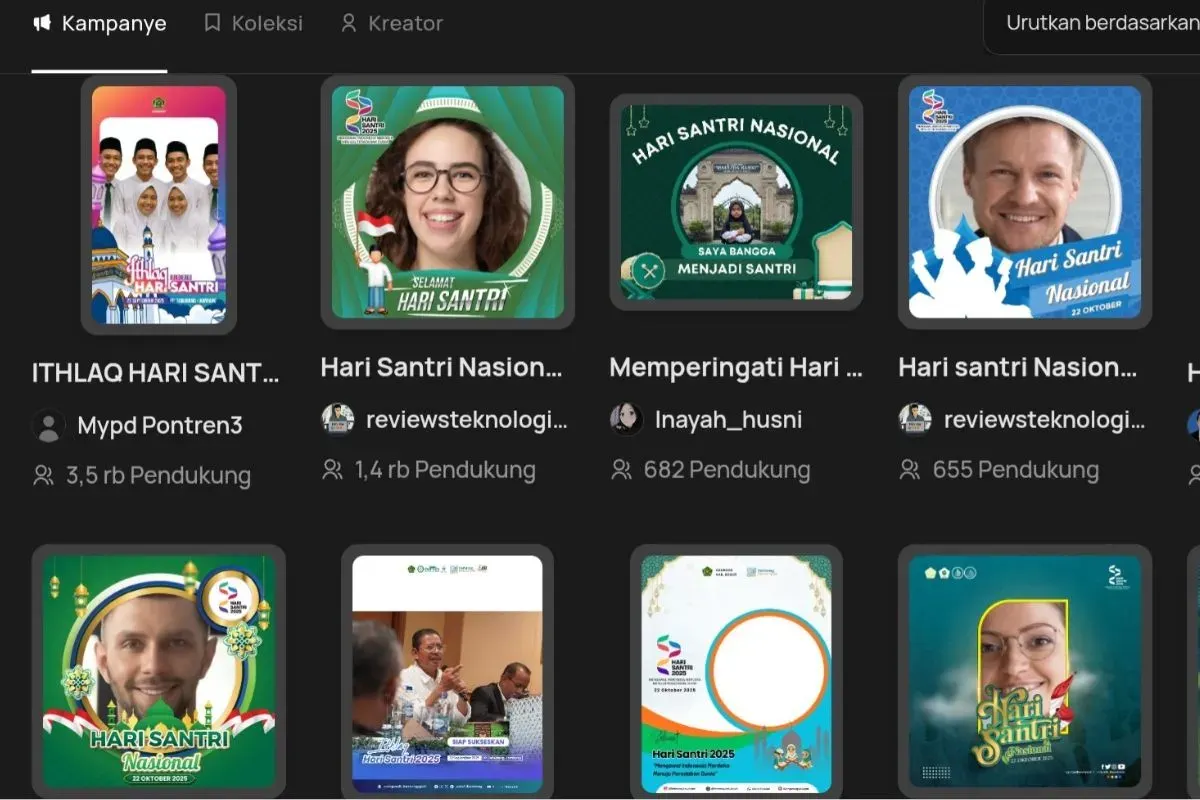Screen dimensions: 1200x800
Task: Select the Kampanye tab
Action: coord(99,23)
